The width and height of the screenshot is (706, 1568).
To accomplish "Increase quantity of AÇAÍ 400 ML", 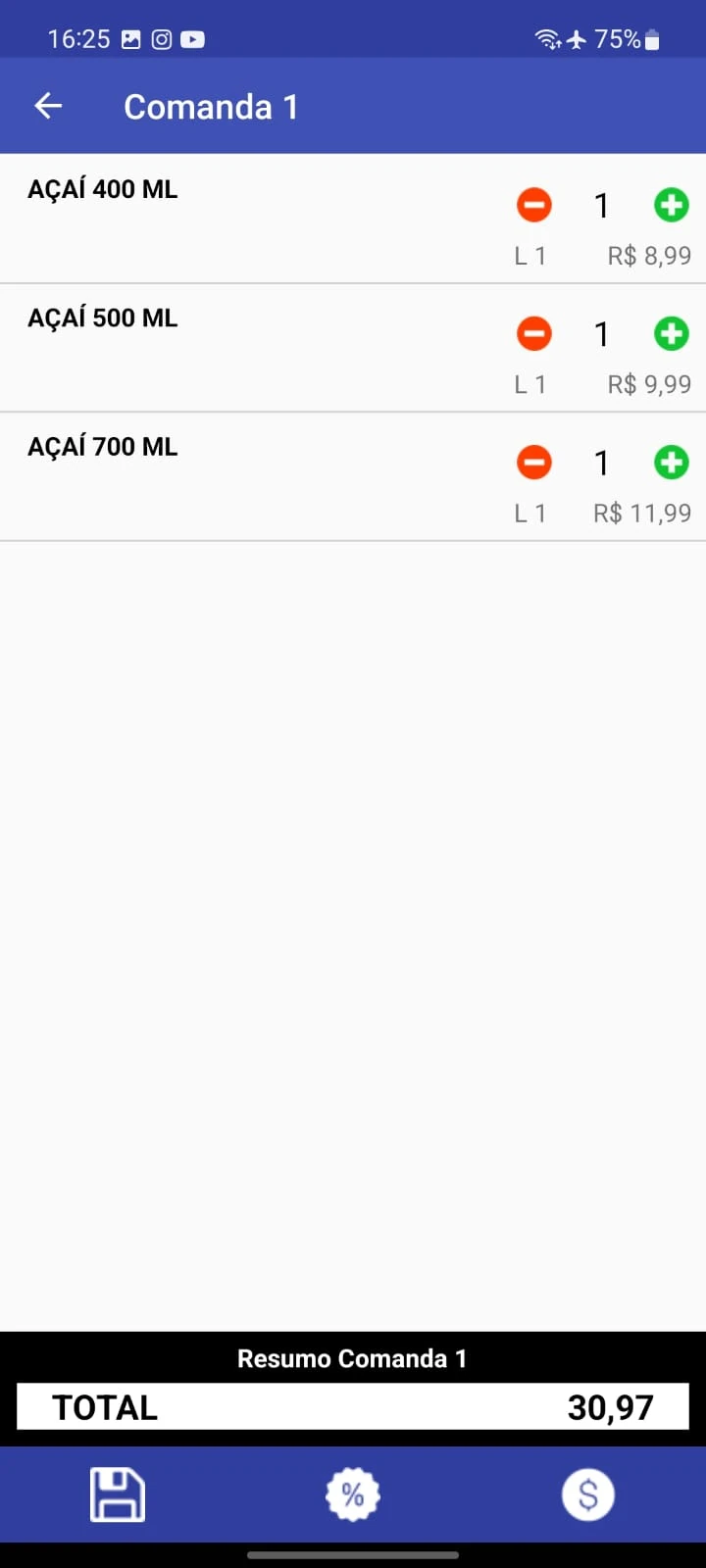I will click(672, 205).
